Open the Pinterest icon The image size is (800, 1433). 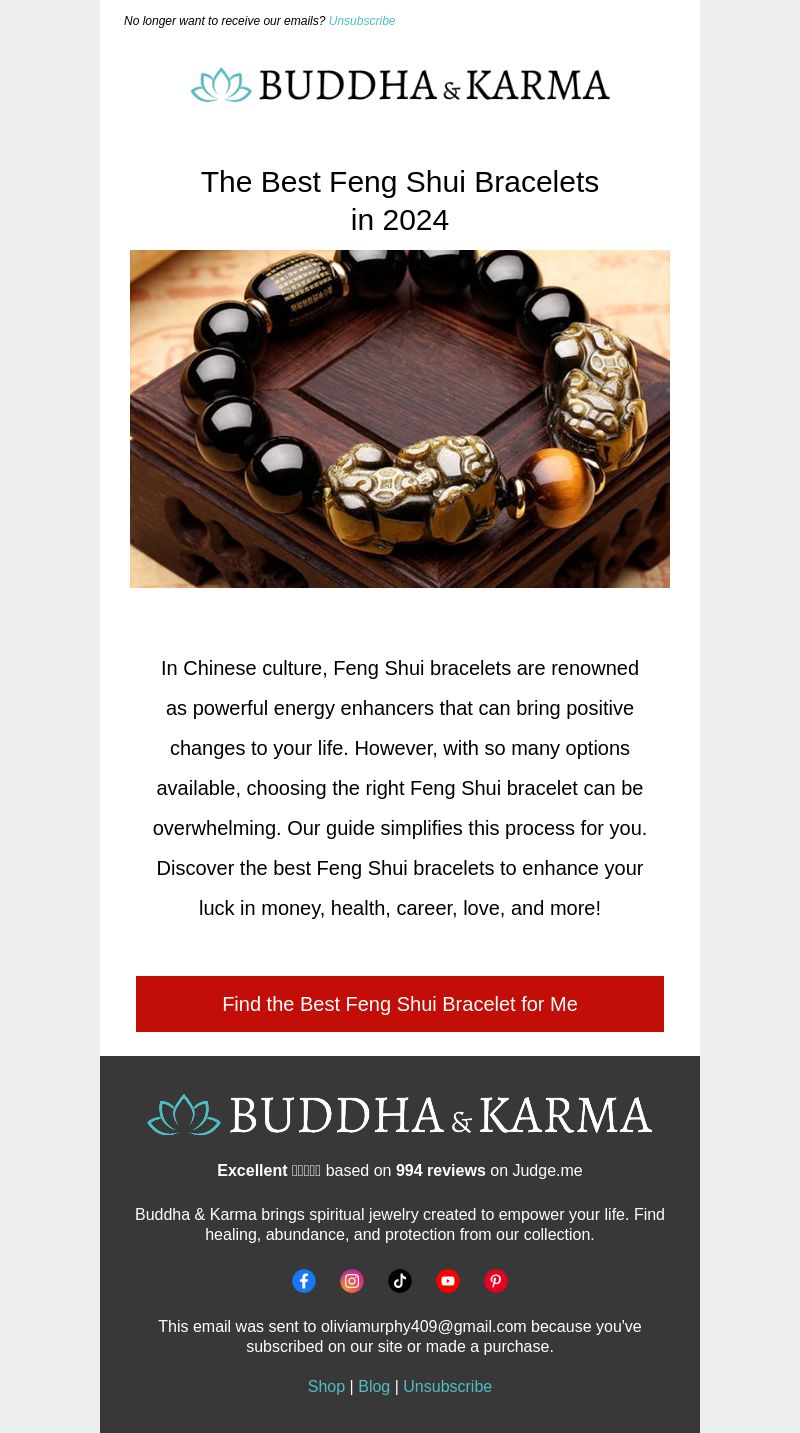point(496,1281)
